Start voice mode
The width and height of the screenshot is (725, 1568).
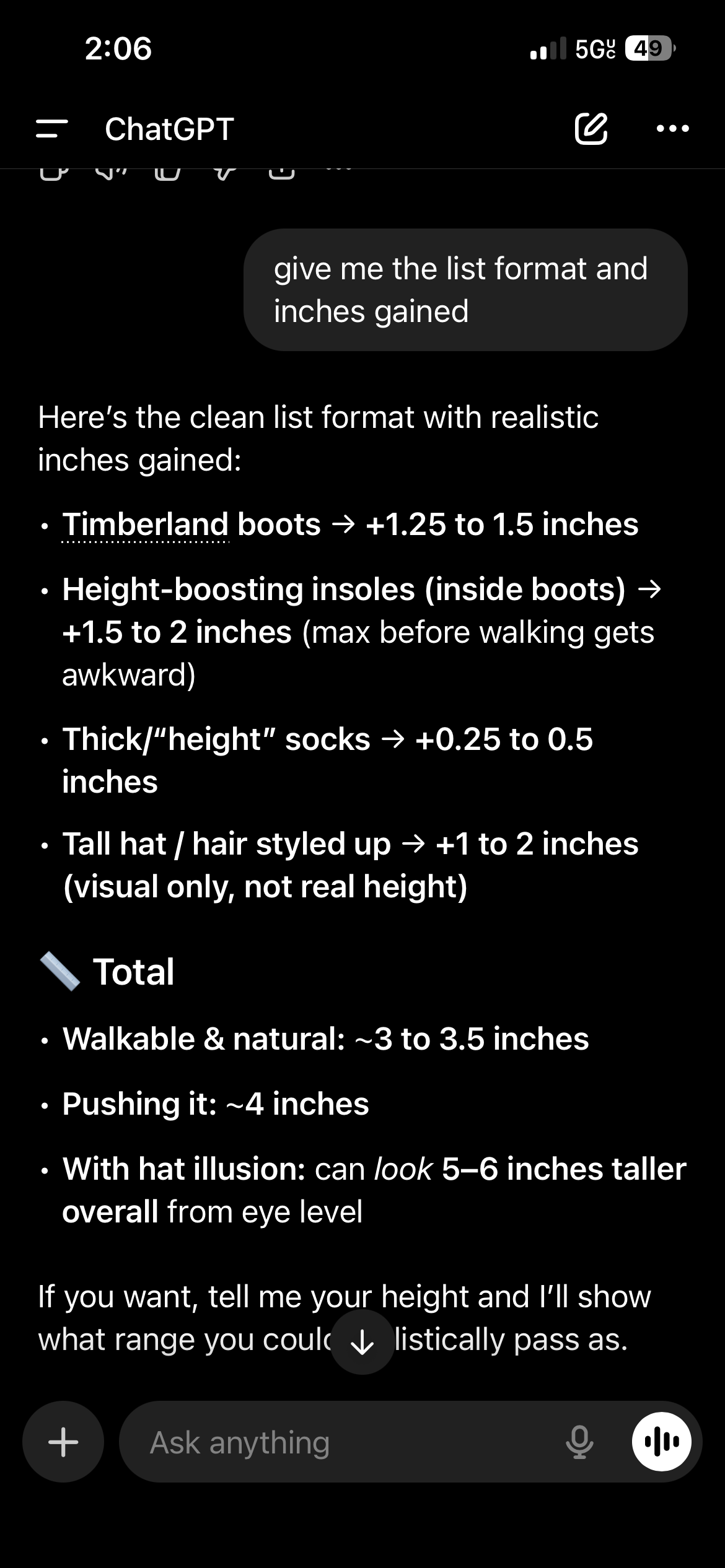click(x=662, y=1442)
